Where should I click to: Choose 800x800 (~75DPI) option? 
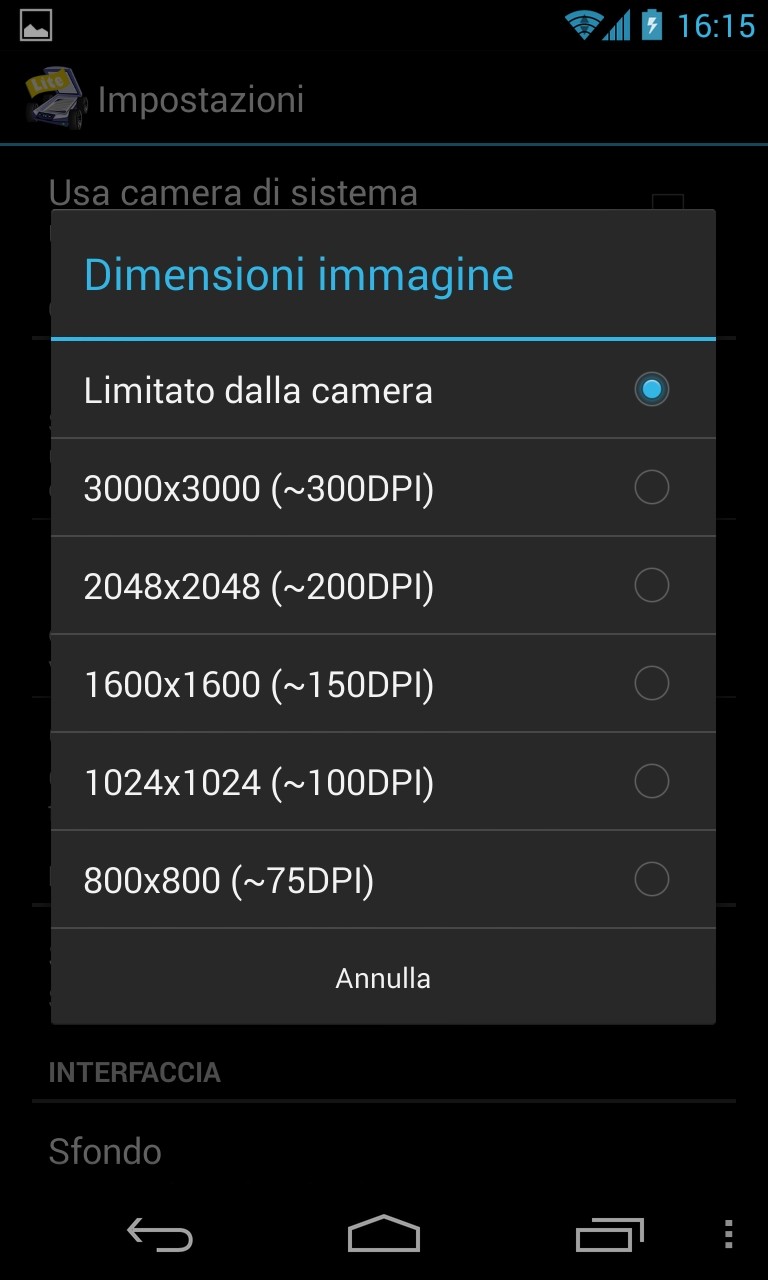(x=383, y=880)
